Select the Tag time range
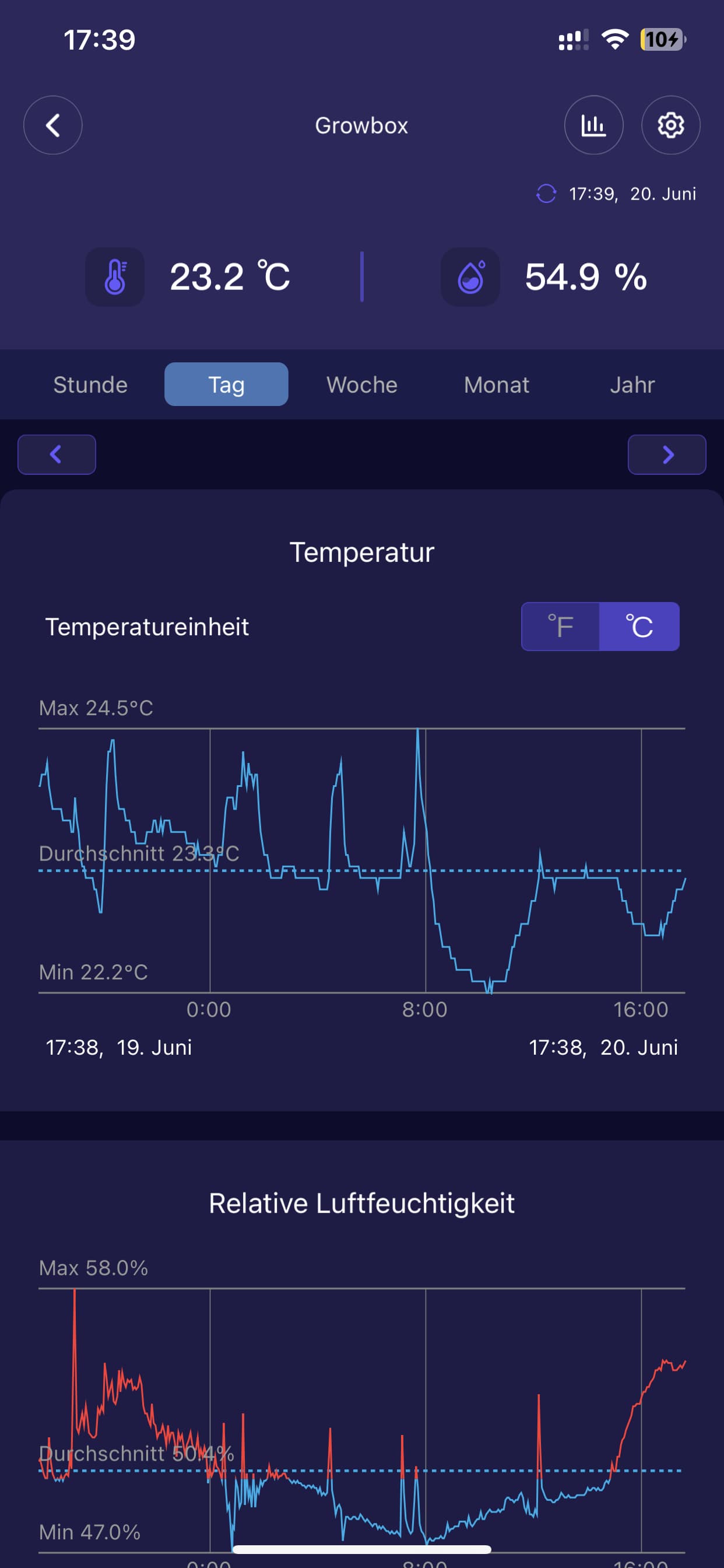 (226, 384)
